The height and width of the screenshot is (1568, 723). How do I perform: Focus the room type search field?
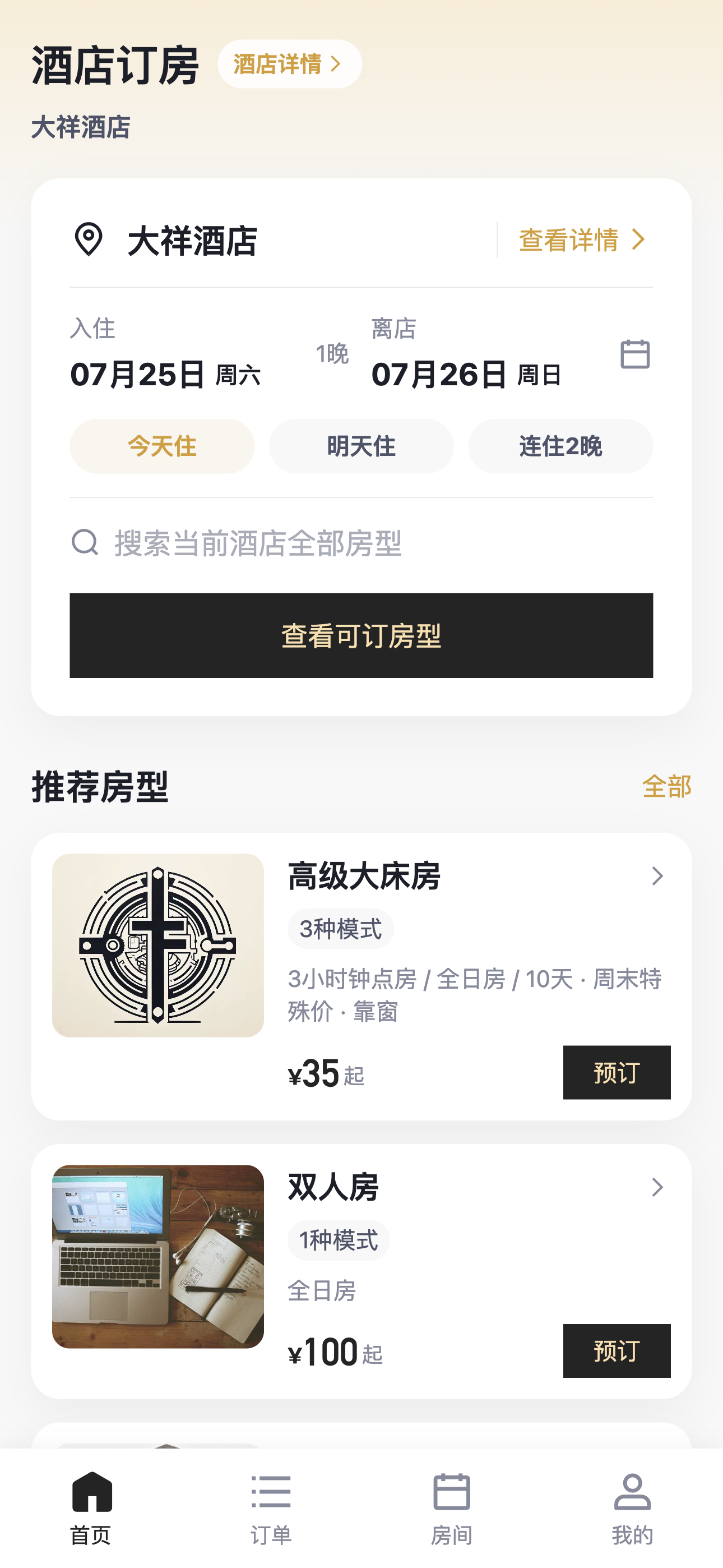pos(361,542)
